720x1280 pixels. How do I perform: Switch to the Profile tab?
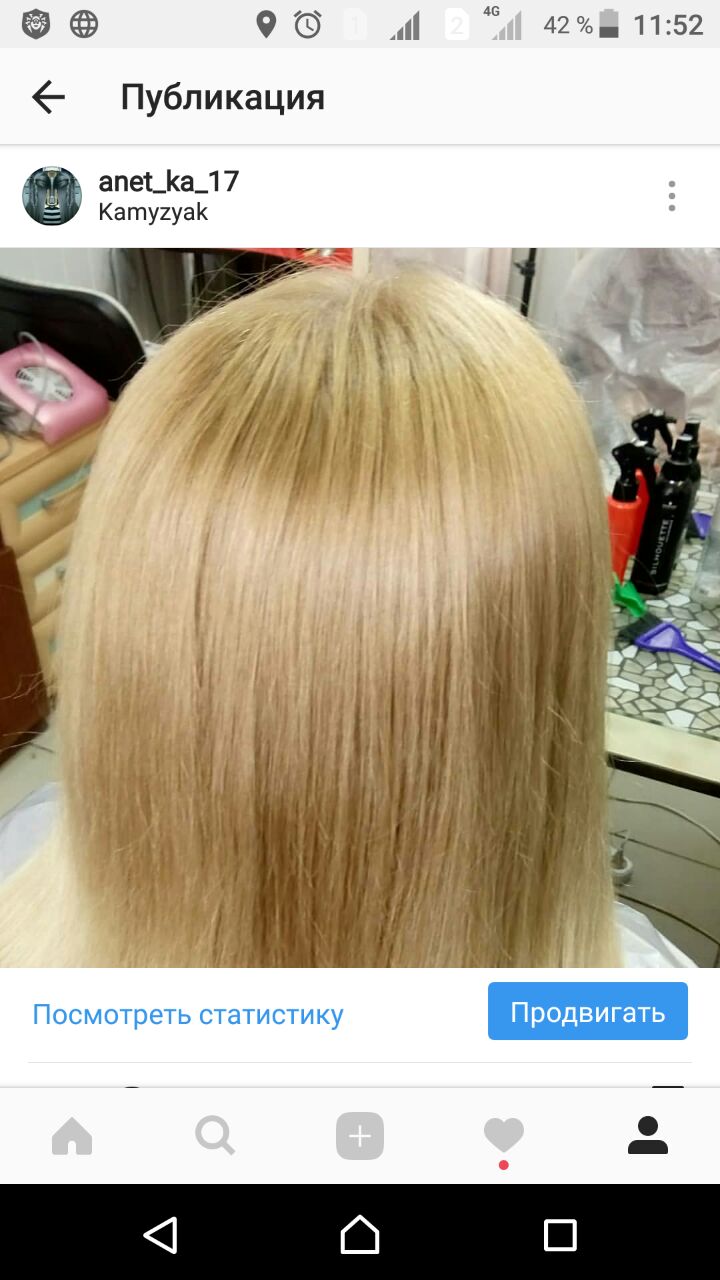click(x=647, y=1136)
